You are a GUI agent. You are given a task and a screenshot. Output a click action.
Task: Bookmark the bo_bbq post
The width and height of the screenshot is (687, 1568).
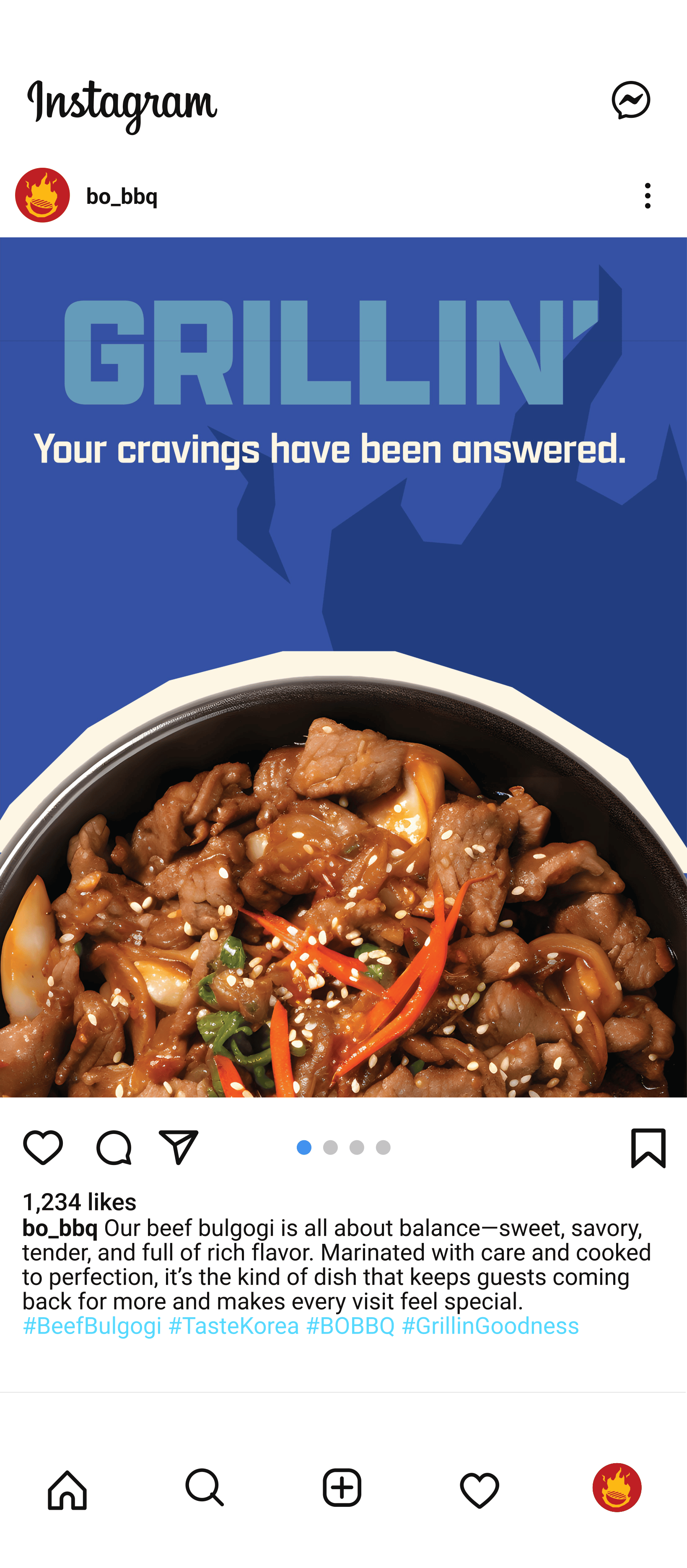click(648, 1147)
